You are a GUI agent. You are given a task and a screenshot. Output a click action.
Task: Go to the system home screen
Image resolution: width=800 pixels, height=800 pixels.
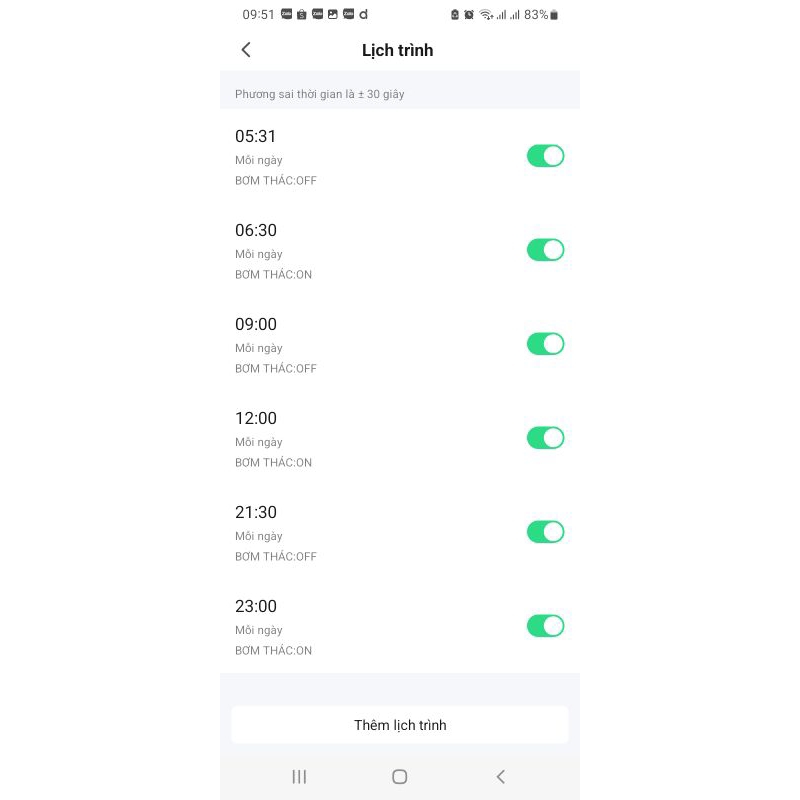click(x=400, y=777)
